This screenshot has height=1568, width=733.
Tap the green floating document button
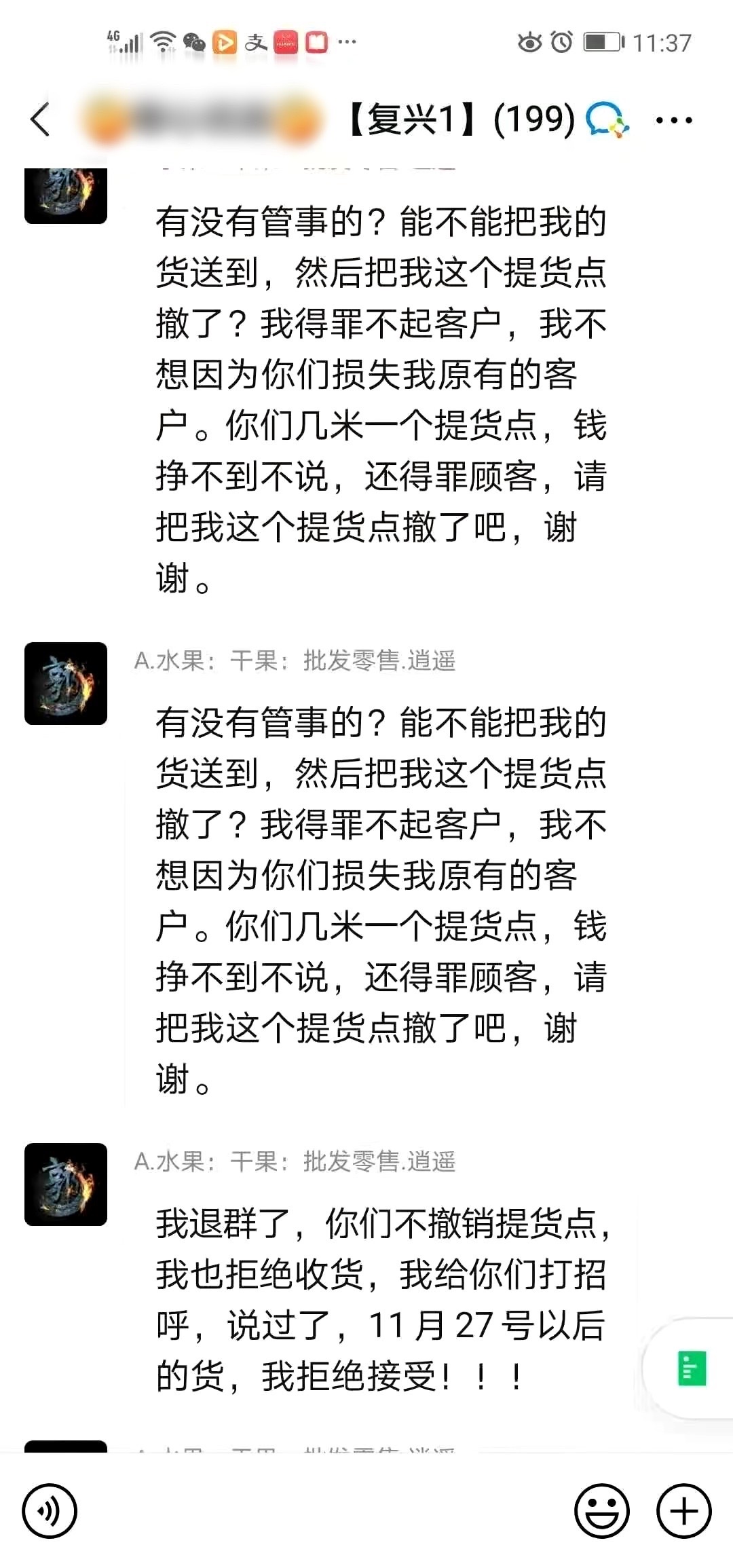[692, 1367]
